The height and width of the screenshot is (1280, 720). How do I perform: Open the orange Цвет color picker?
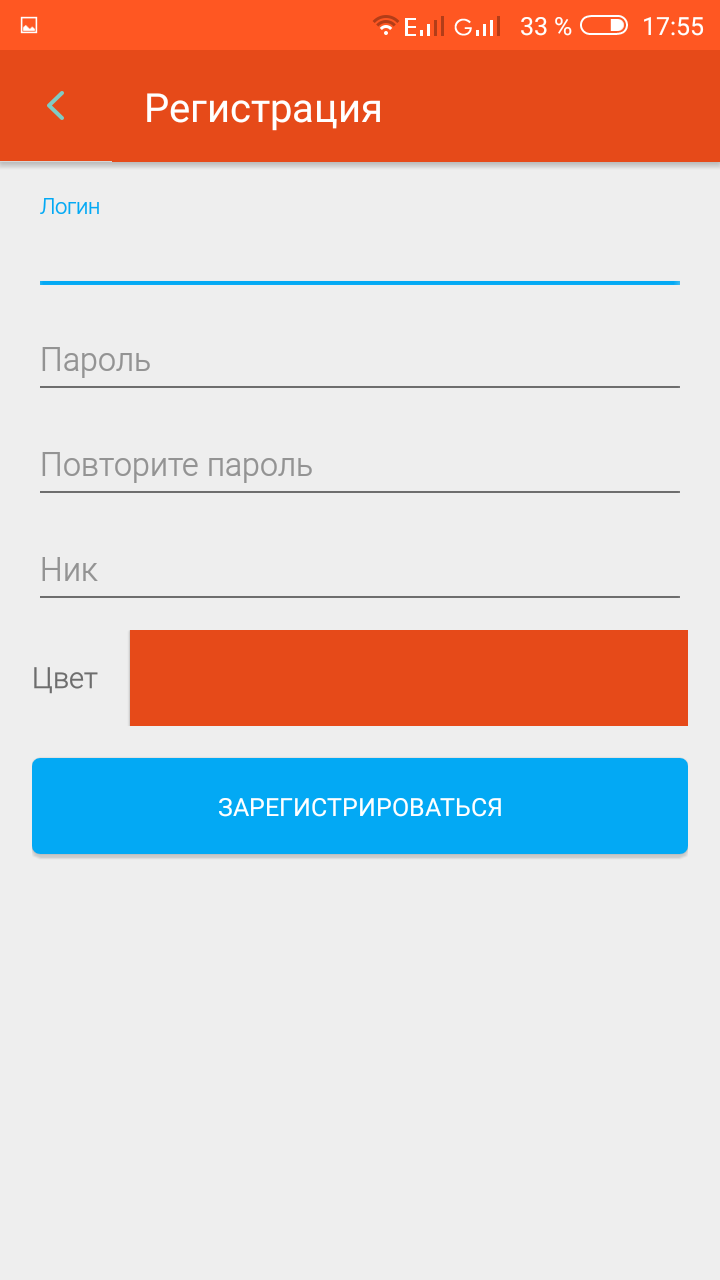[x=408, y=678]
